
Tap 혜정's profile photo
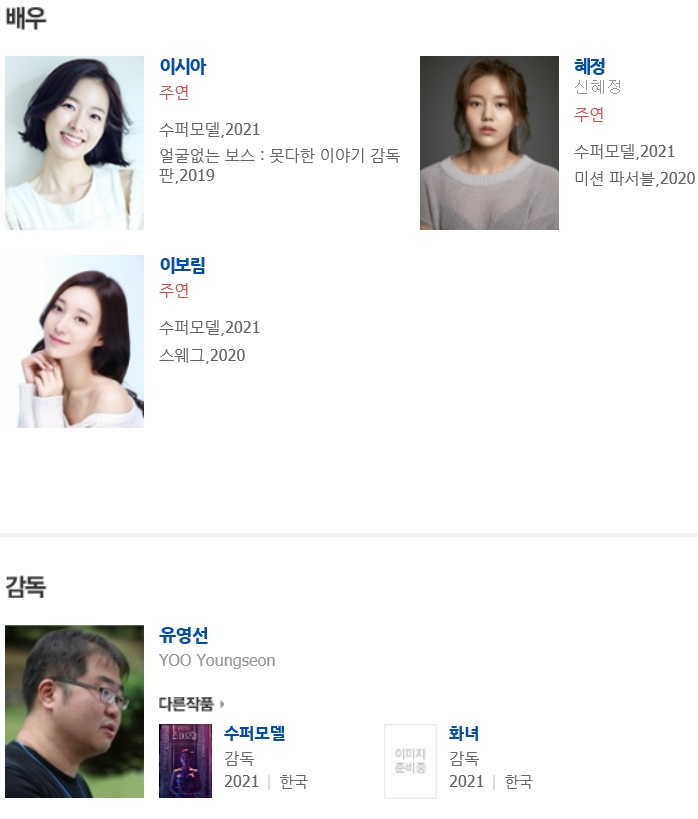coord(489,143)
